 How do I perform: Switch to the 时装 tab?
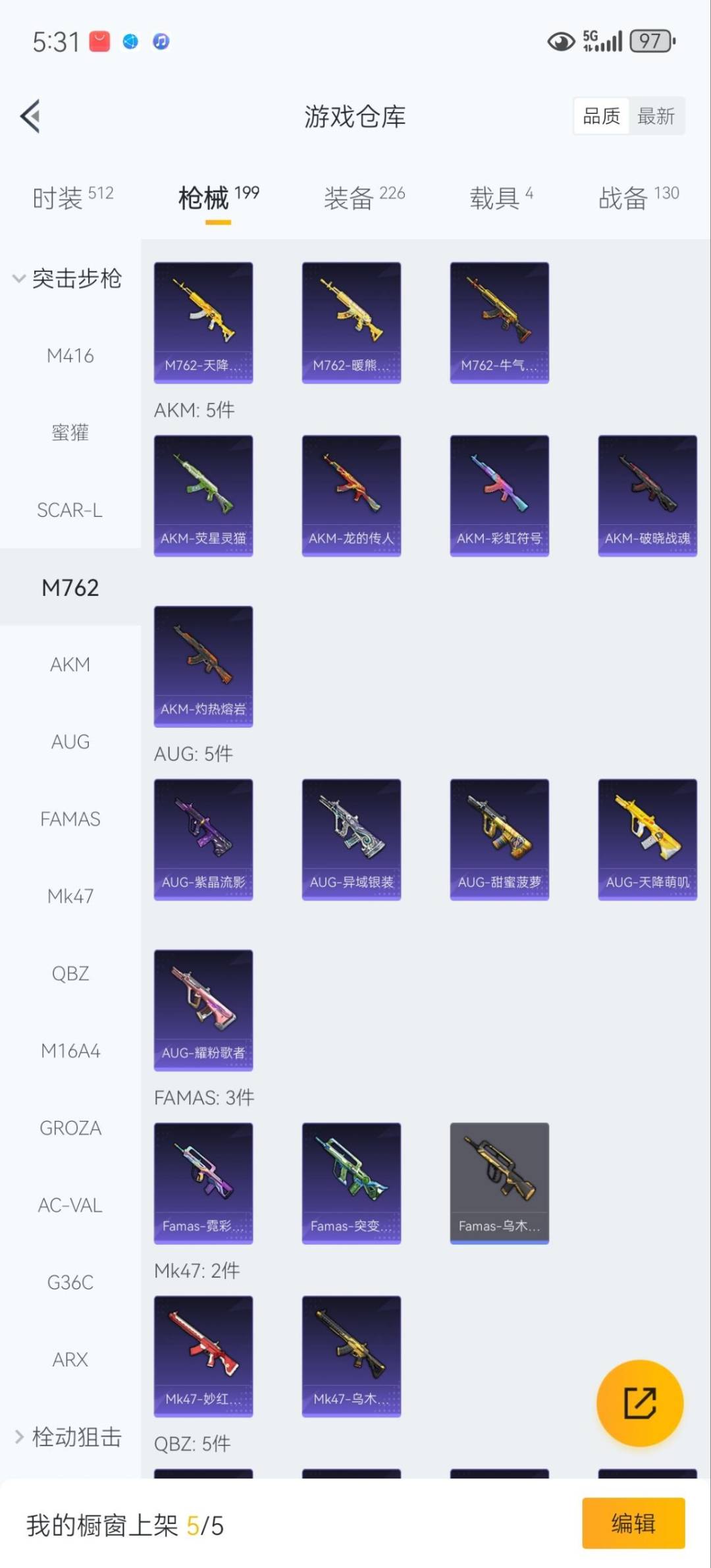(x=72, y=197)
